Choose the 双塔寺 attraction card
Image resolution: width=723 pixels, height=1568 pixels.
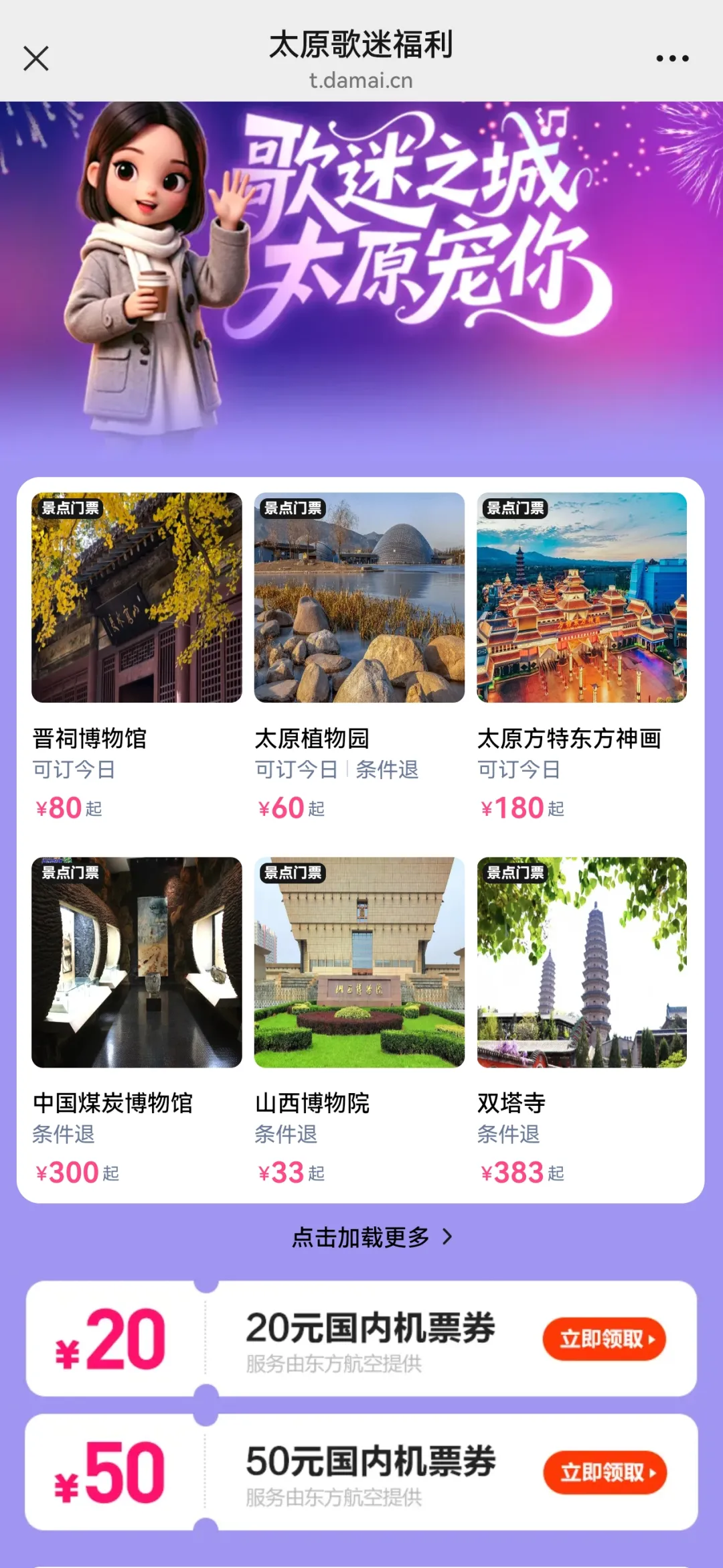(582, 1022)
